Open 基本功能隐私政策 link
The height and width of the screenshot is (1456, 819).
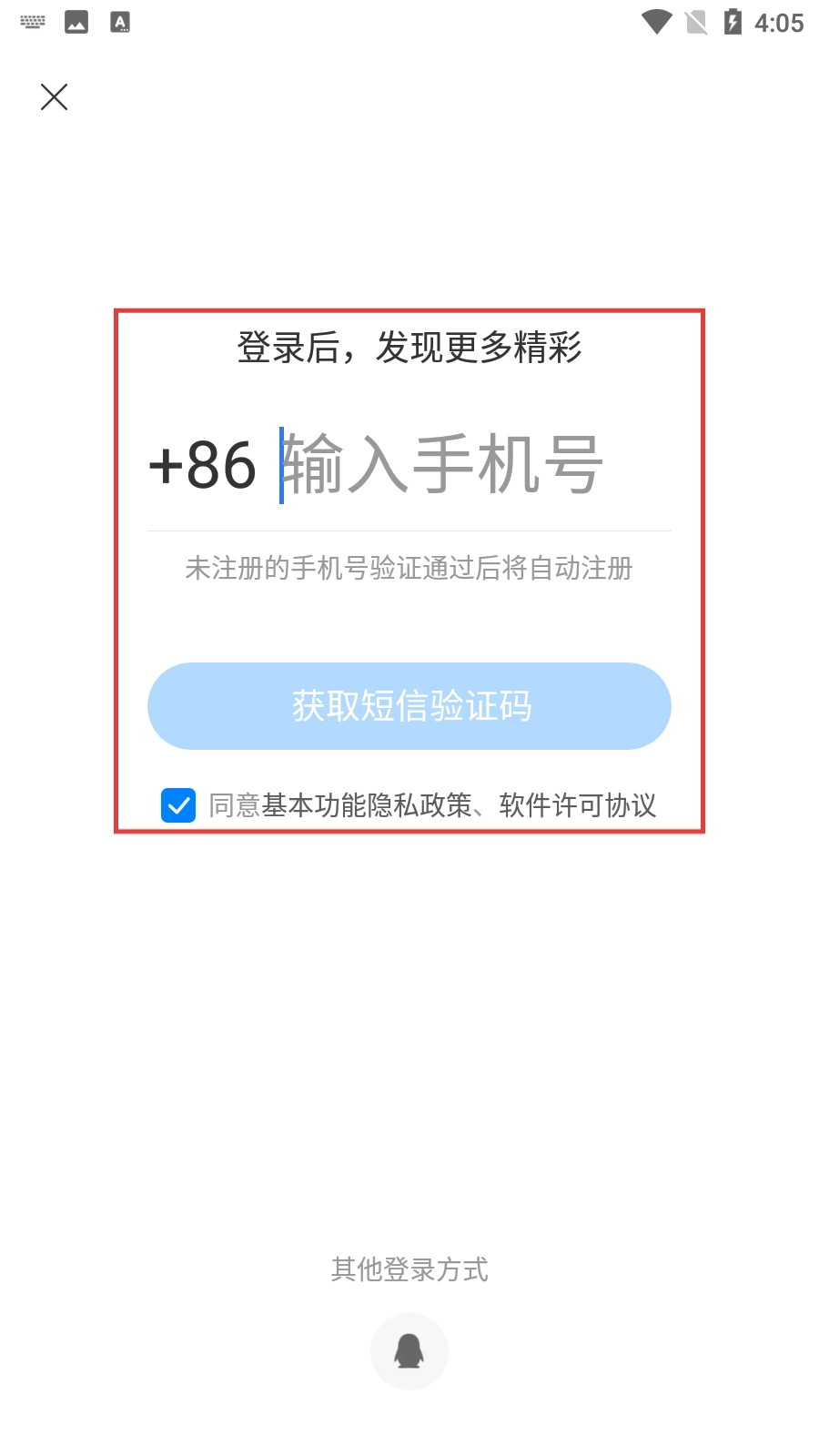(367, 805)
